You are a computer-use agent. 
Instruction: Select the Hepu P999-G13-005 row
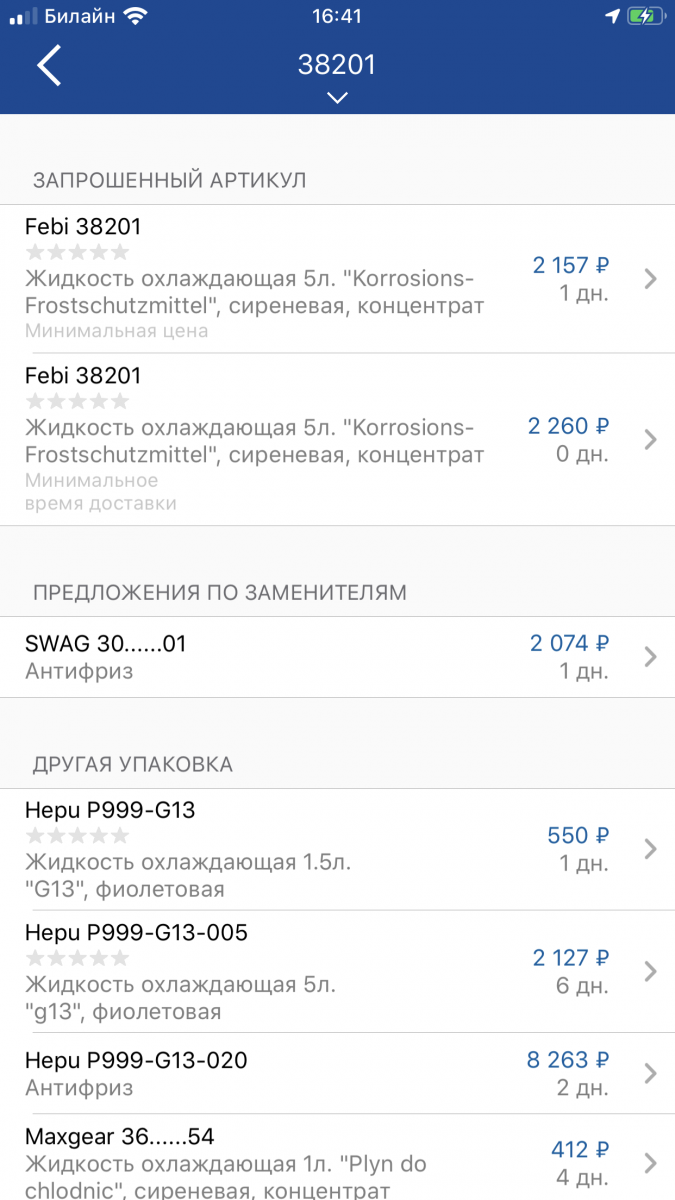337,972
